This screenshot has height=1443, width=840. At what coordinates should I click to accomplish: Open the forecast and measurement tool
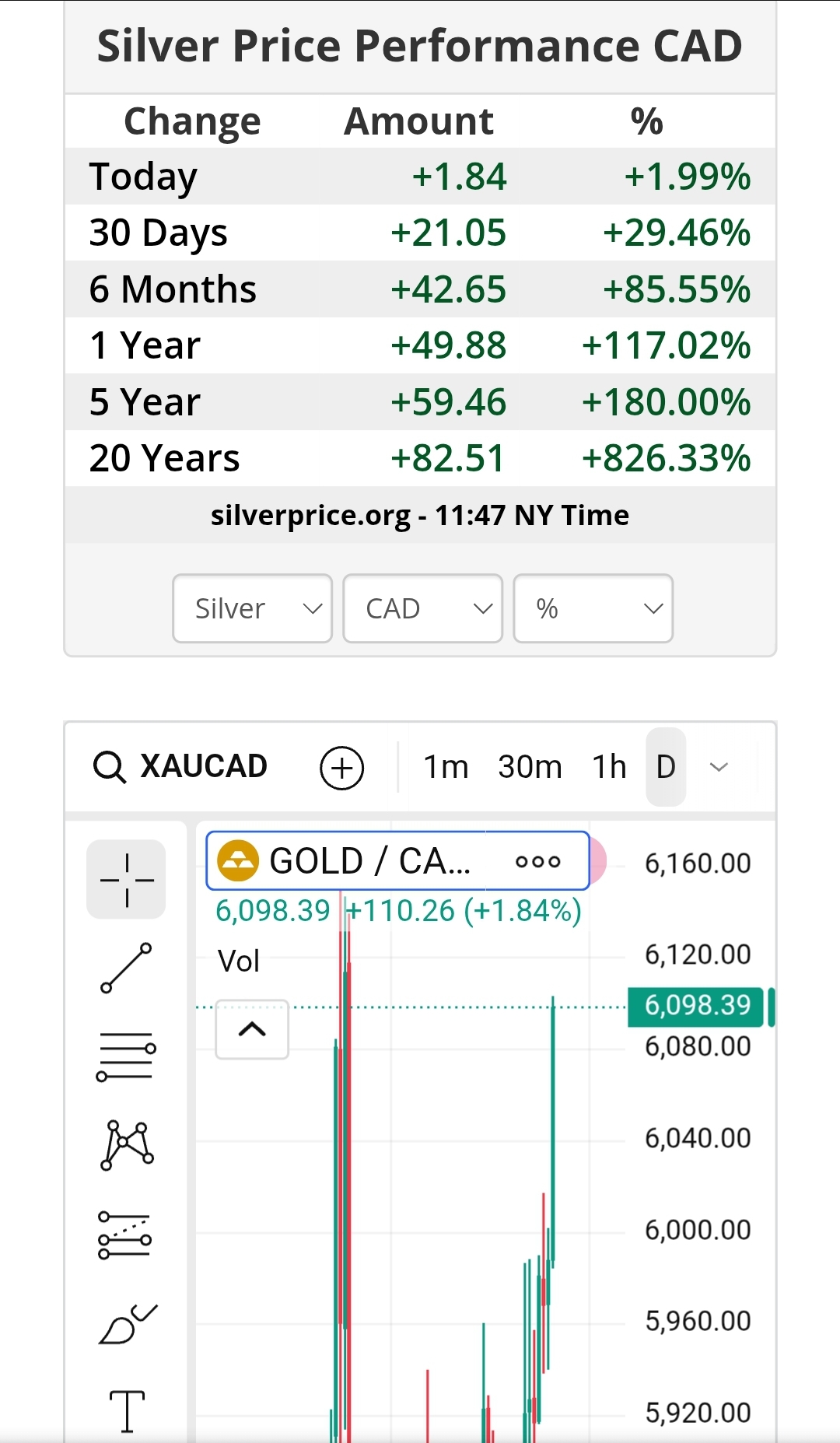[x=126, y=1235]
